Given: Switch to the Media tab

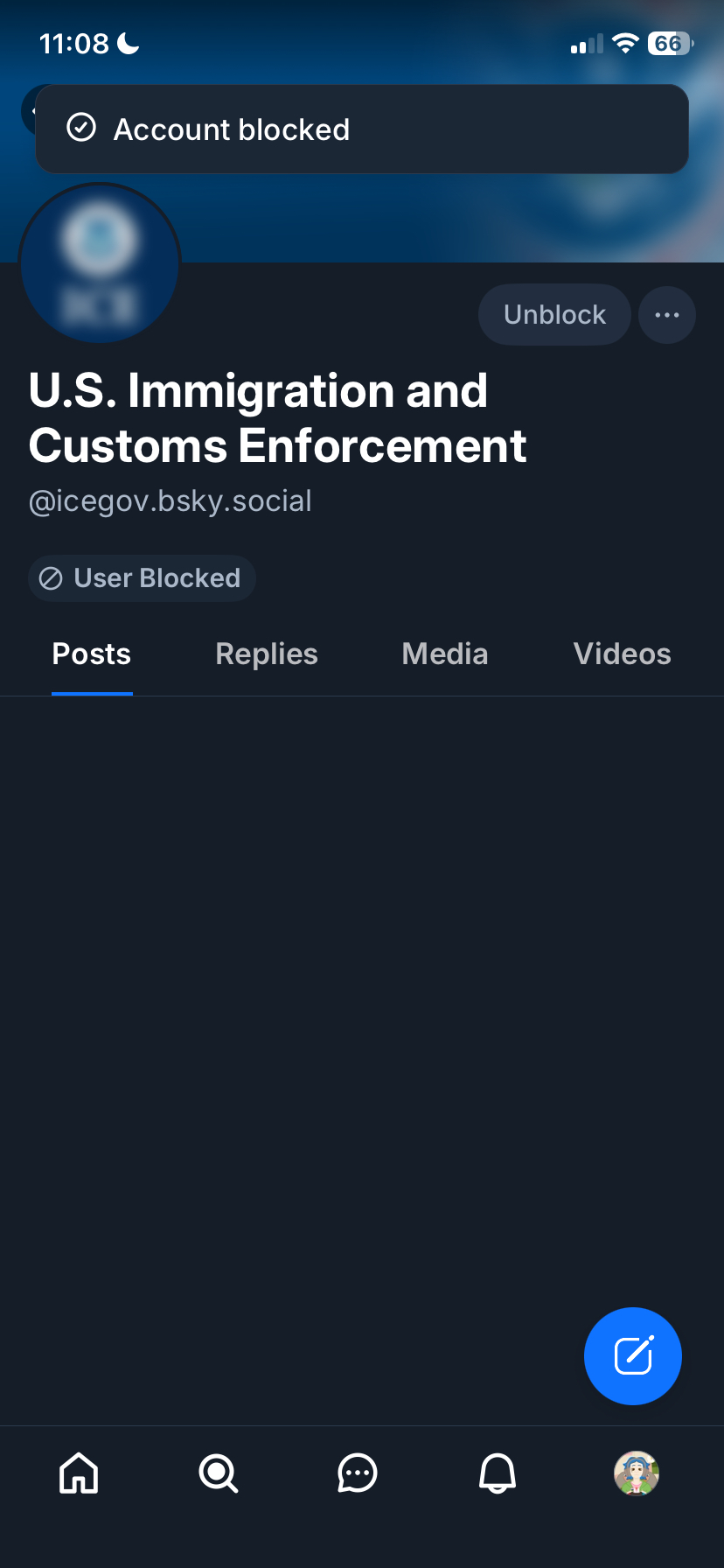Looking at the screenshot, I should click(x=444, y=654).
